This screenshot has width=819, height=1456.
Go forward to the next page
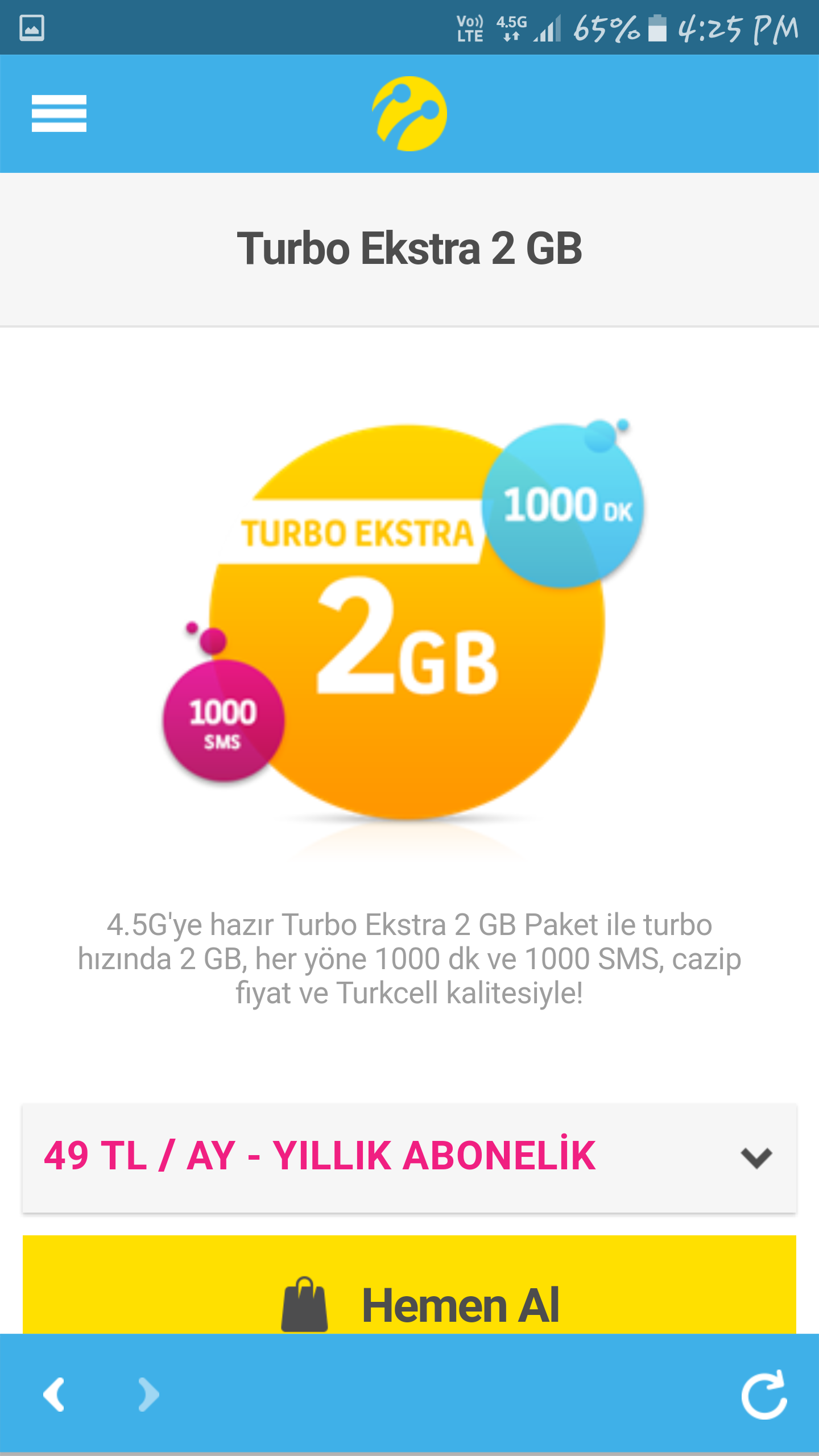click(149, 1395)
